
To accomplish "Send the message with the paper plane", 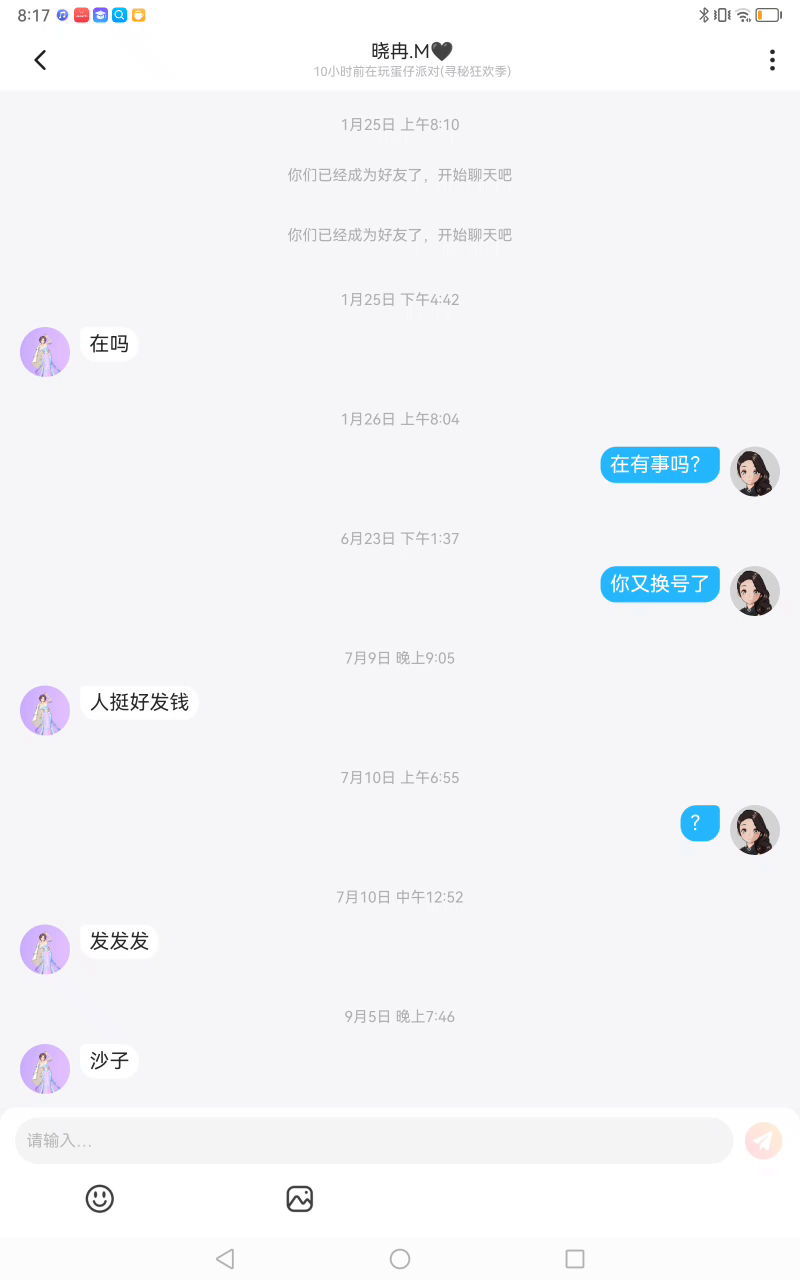I will [763, 1140].
